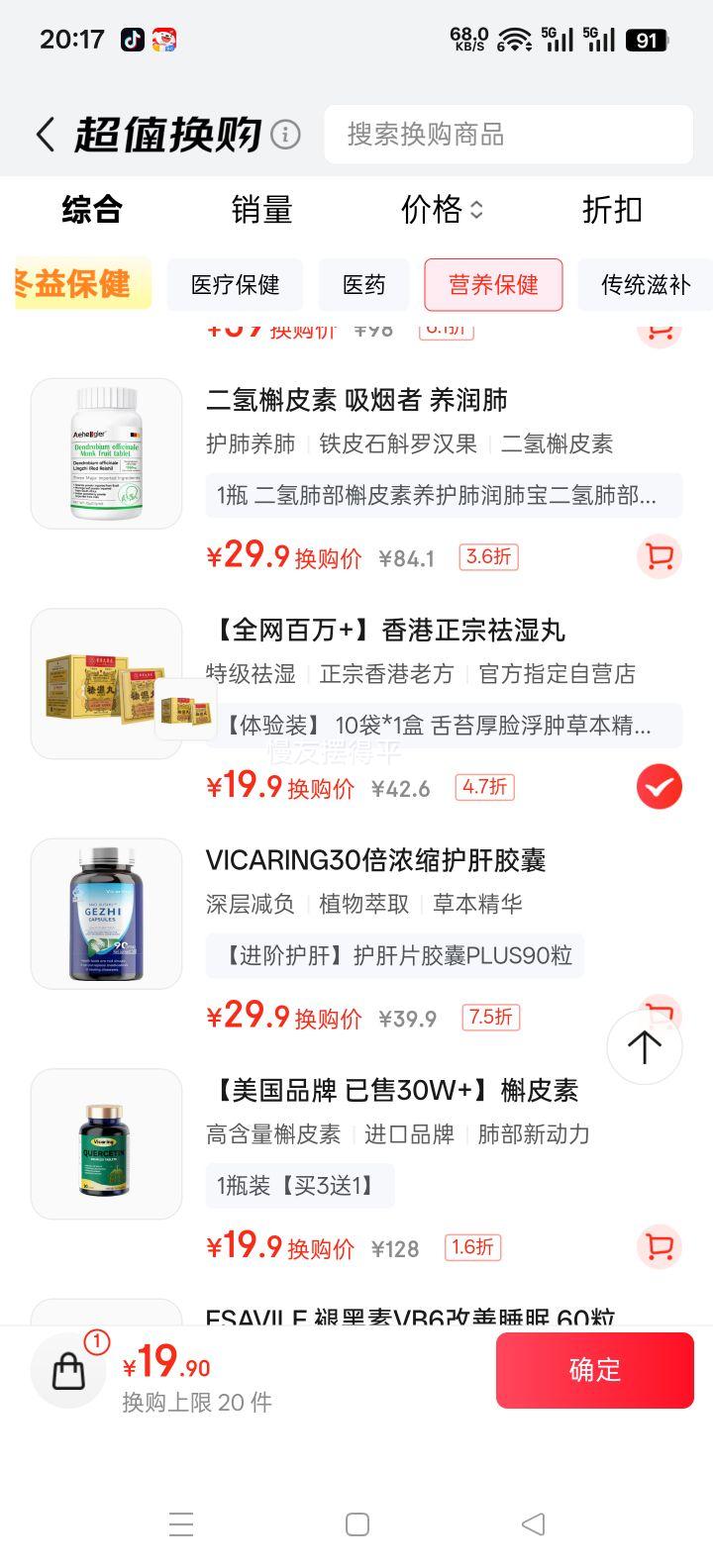
Task: Select the 医疗保健 category chip
Action: point(235,285)
